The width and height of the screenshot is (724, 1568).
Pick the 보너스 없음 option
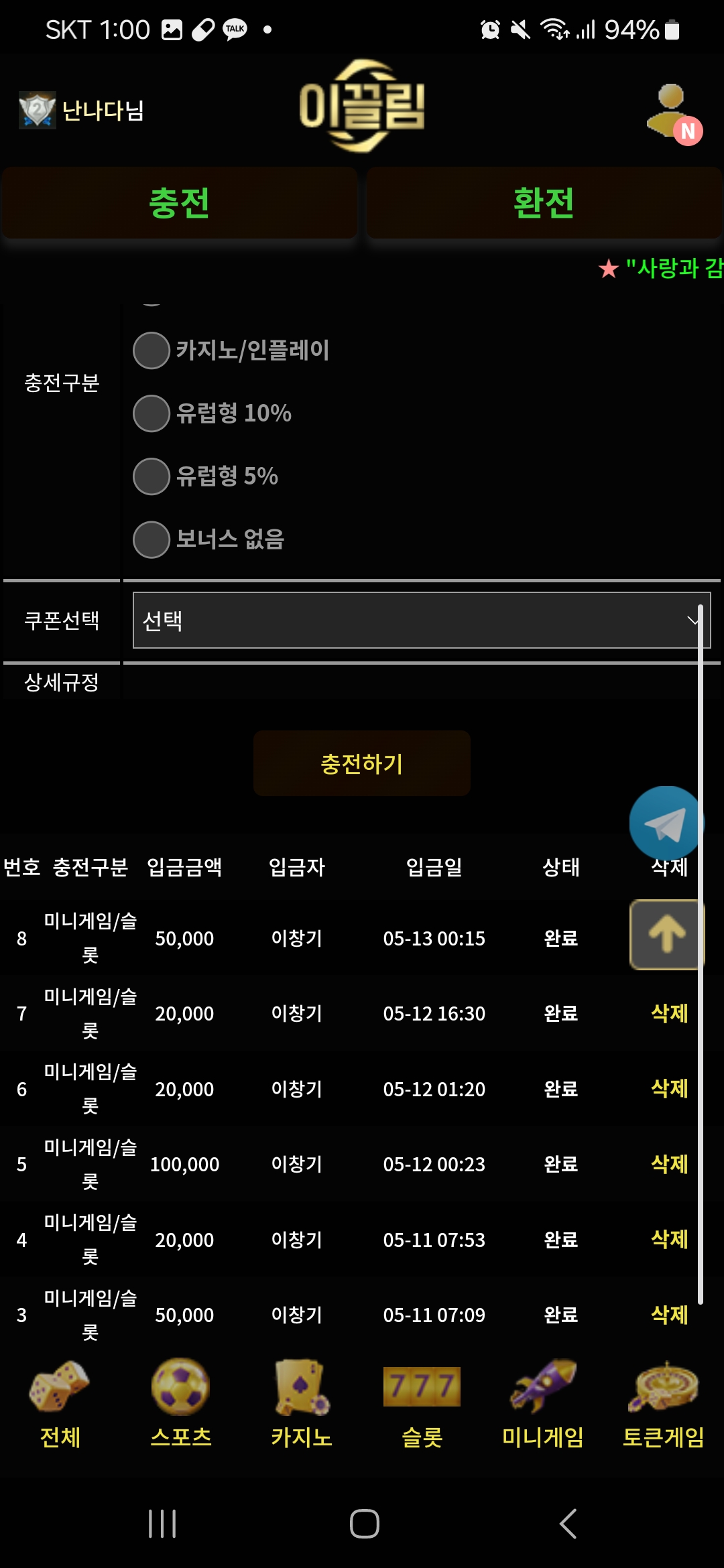point(152,539)
